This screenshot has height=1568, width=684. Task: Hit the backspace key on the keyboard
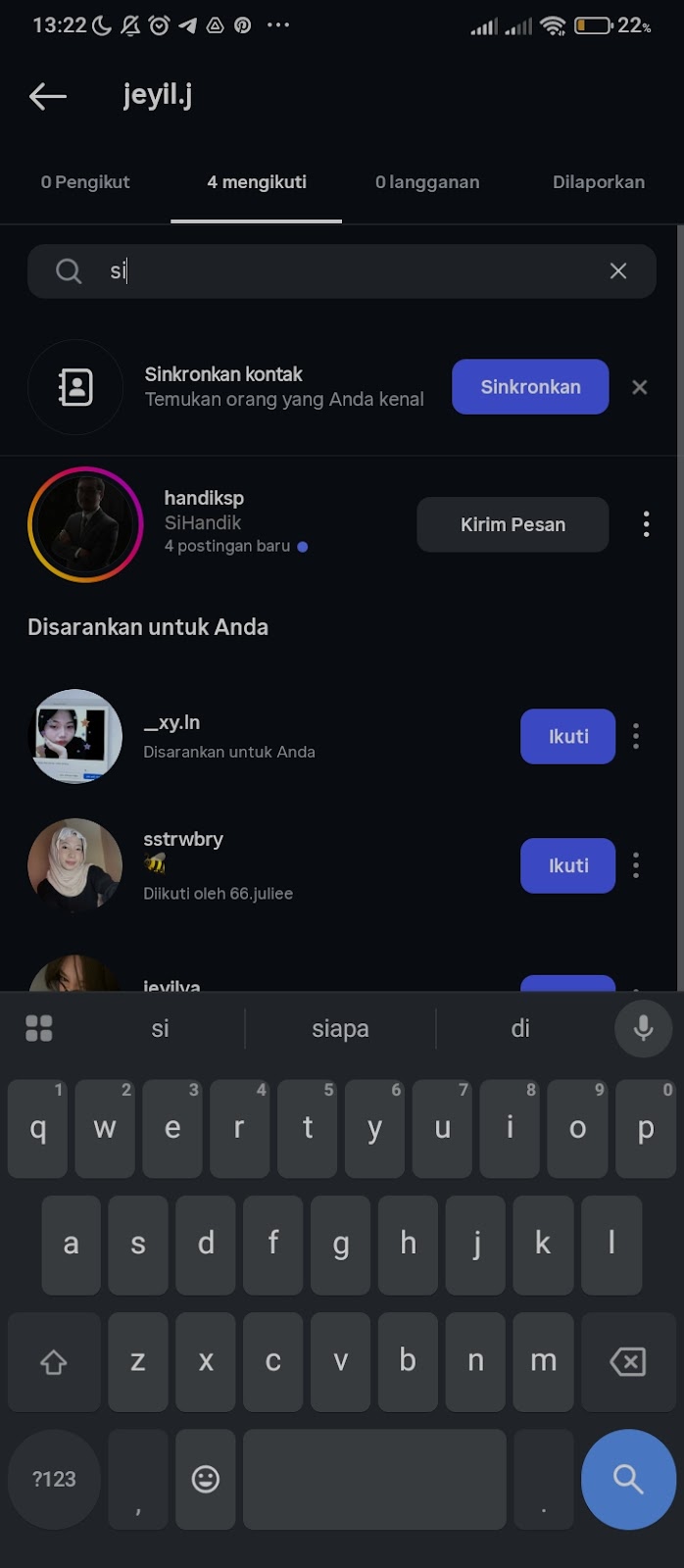coord(627,1361)
